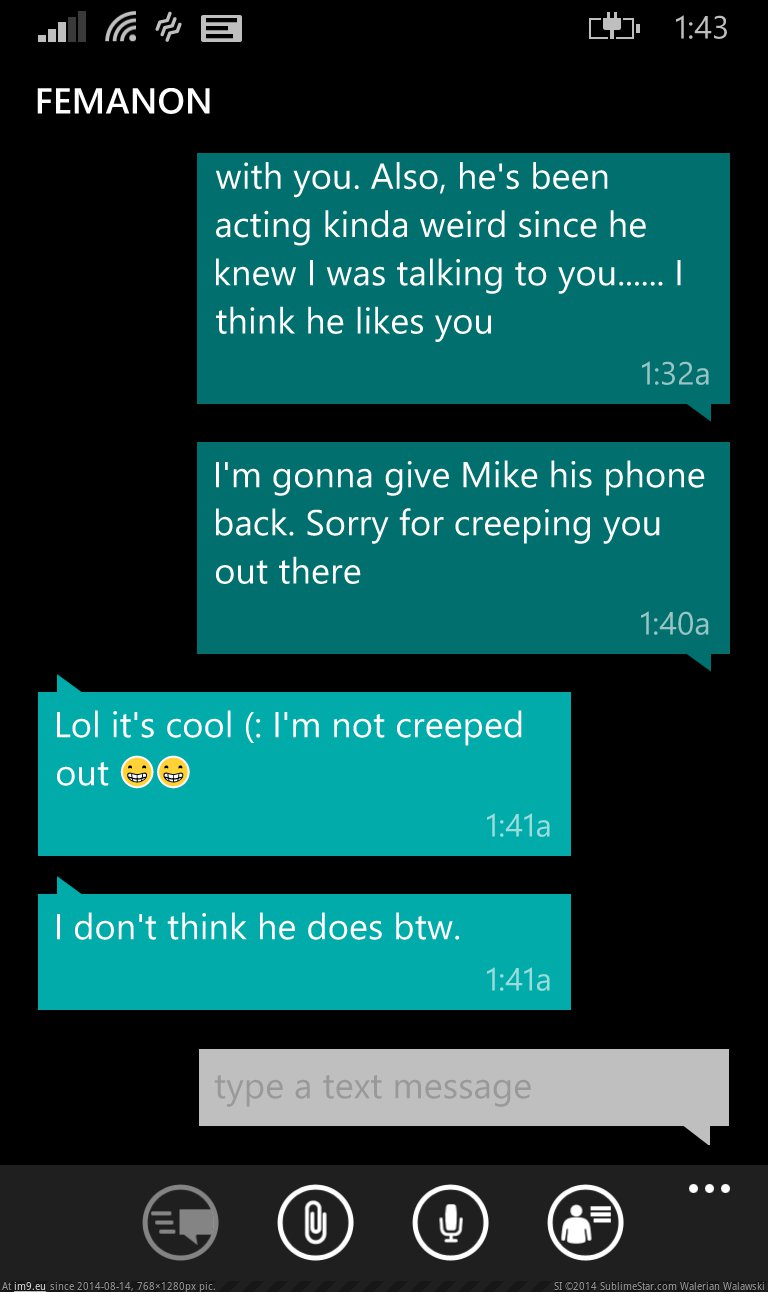Image resolution: width=768 pixels, height=1292 pixels.
Task: Tap the disabled send message button
Action: [x=180, y=1221]
